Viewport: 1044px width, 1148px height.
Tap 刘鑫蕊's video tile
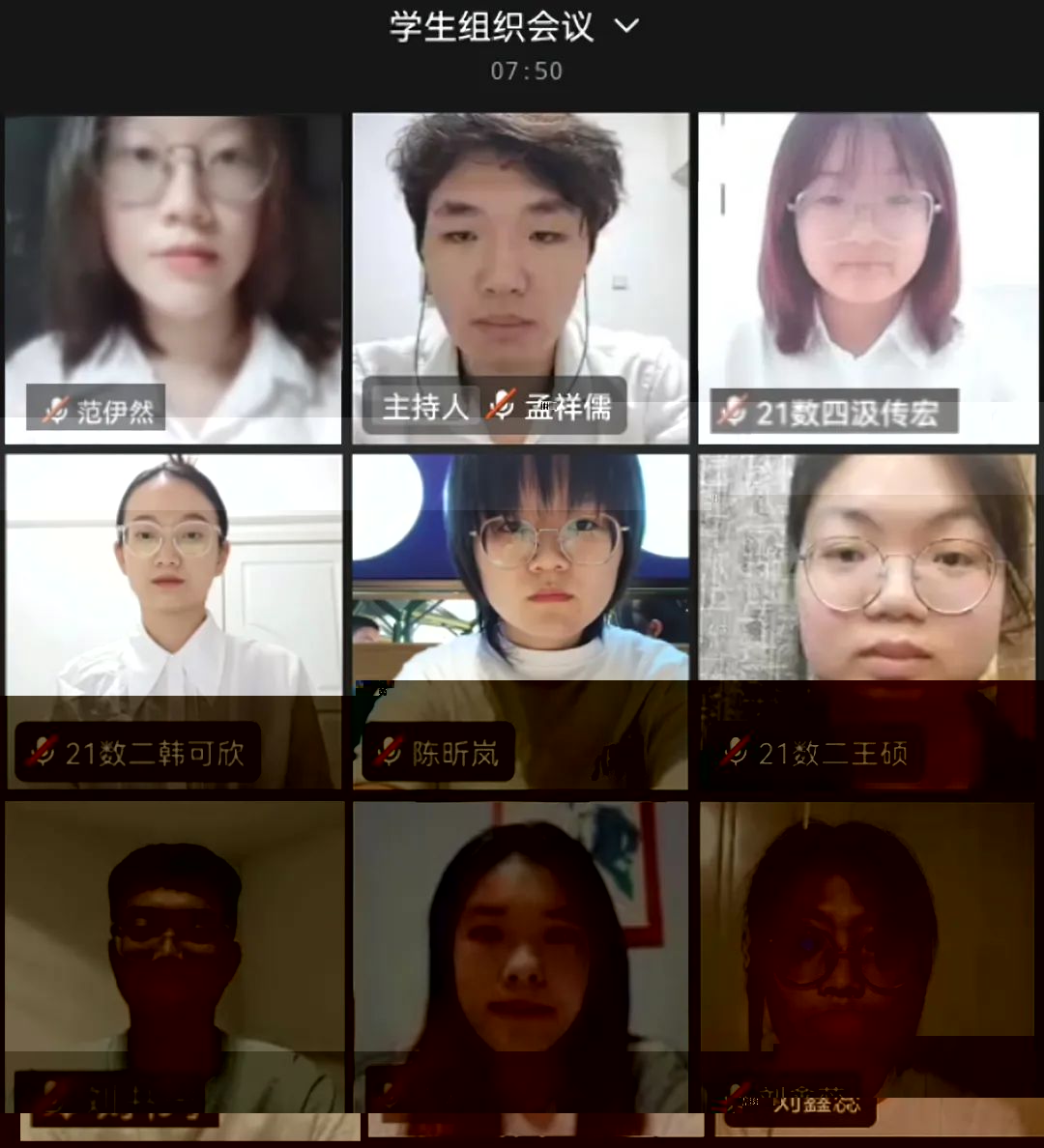point(867,966)
